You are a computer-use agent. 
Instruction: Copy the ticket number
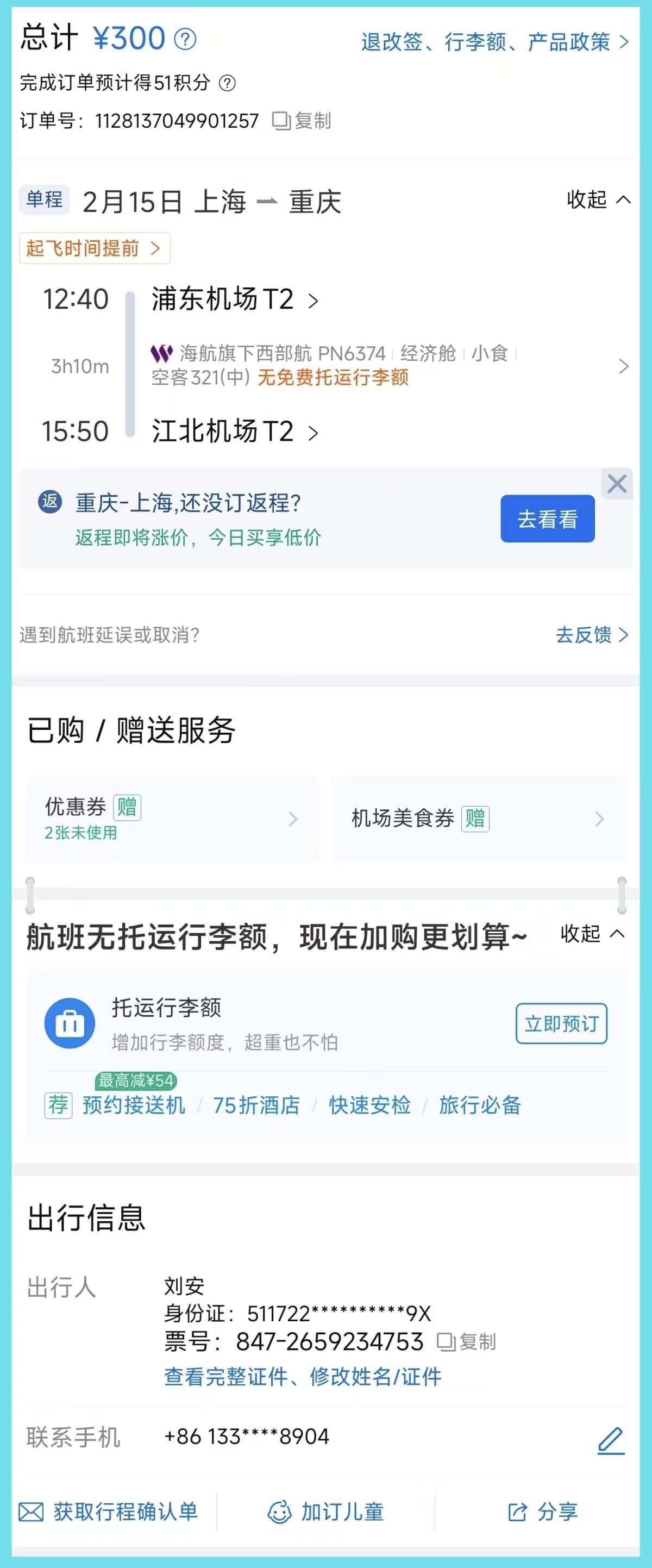(467, 1341)
